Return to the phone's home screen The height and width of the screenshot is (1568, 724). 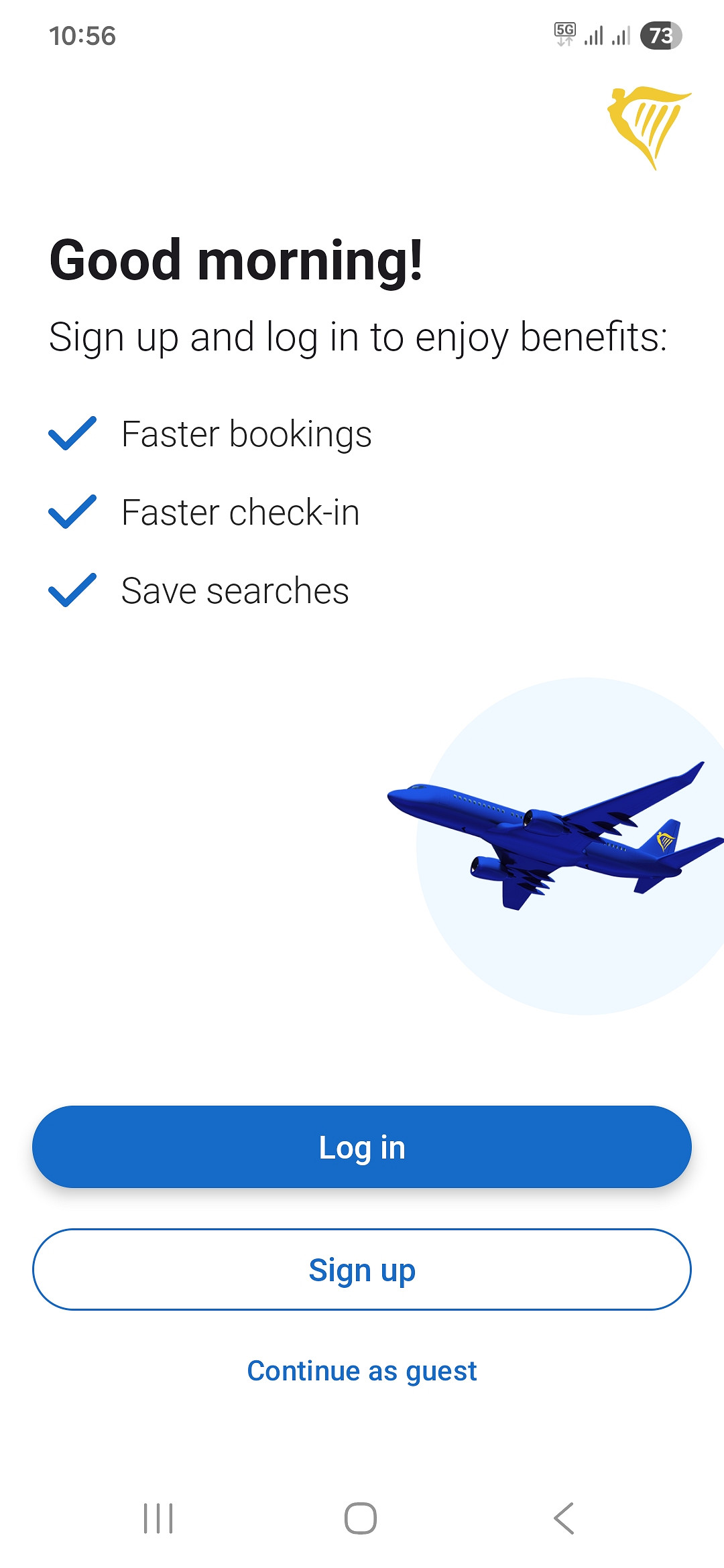(361, 1518)
